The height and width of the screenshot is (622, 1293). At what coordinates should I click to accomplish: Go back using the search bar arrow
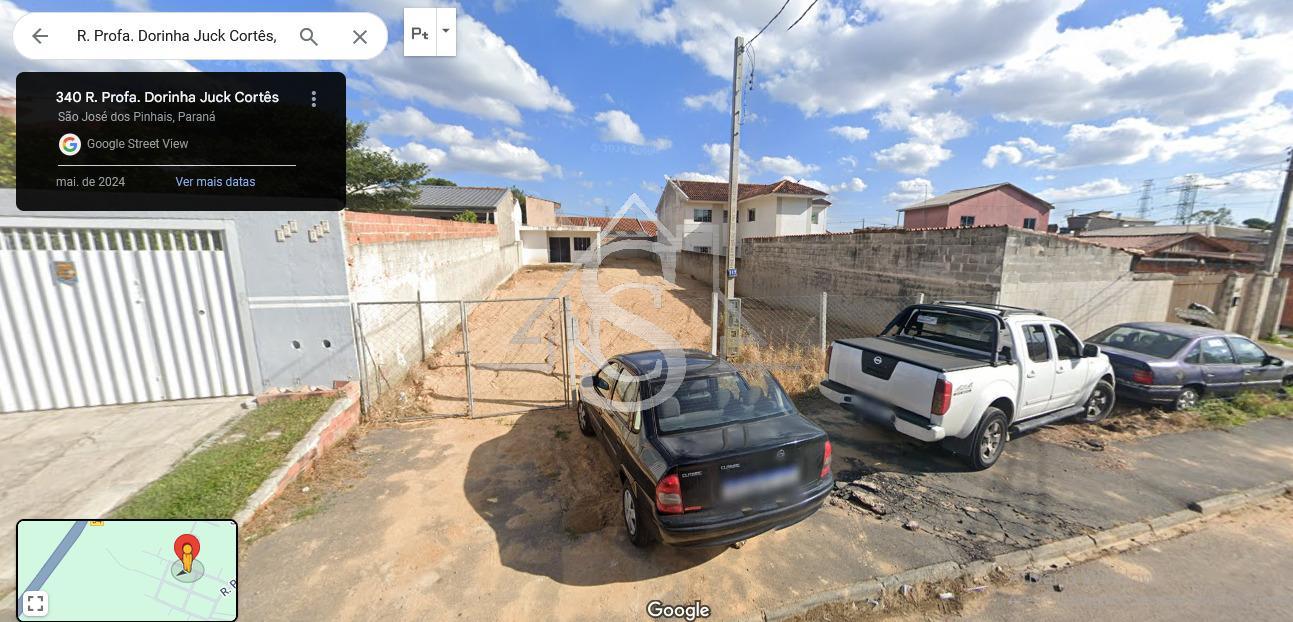40,36
